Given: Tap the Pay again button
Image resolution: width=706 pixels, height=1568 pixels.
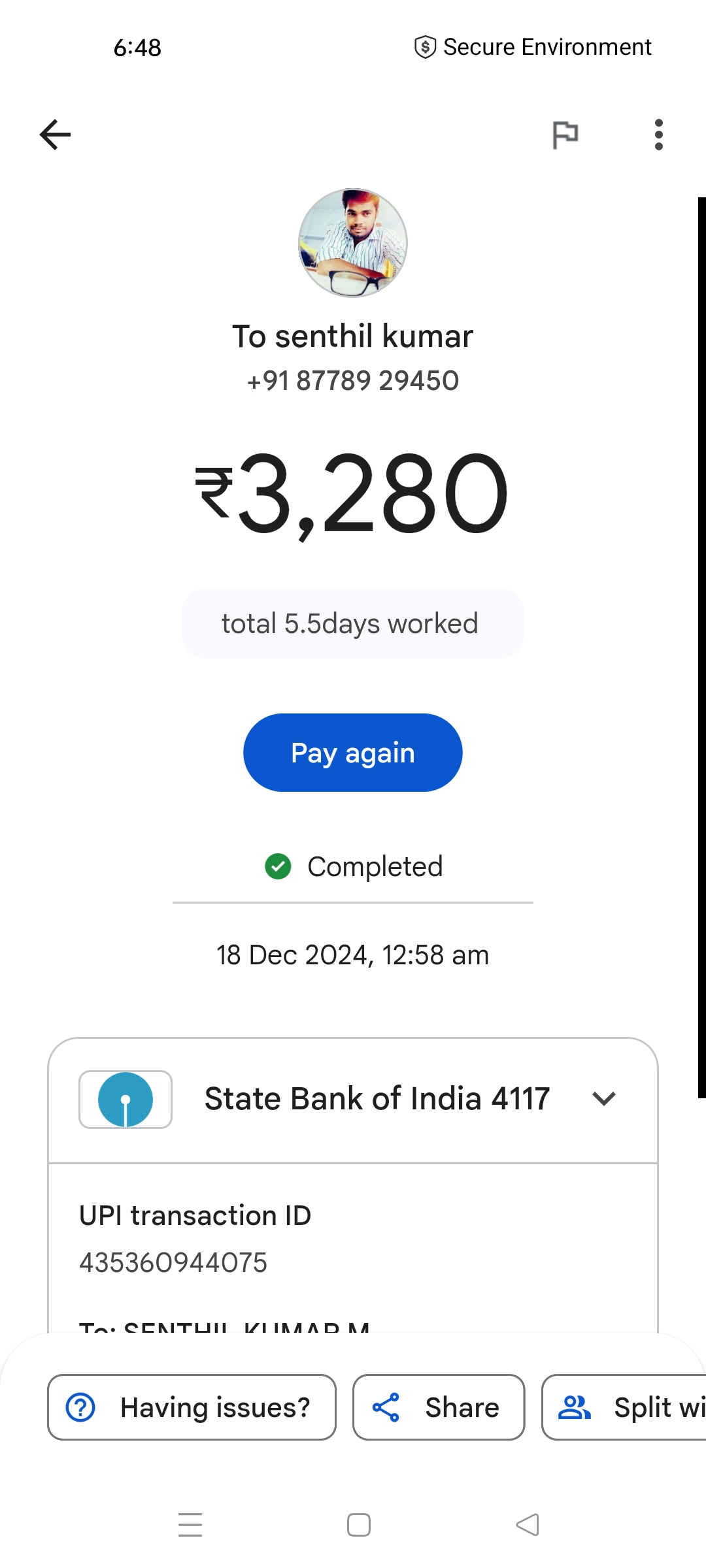Looking at the screenshot, I should coord(353,753).
